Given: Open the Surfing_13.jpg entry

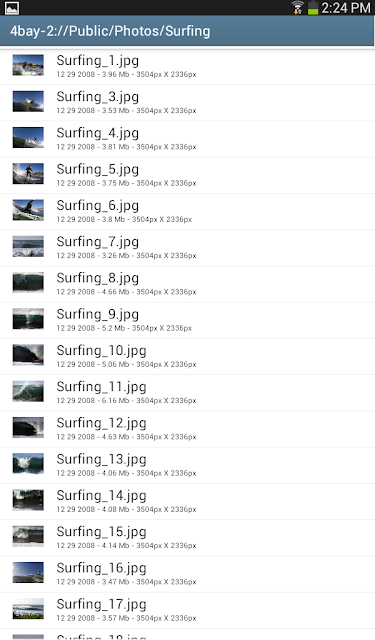Looking at the screenshot, I should 187,465.
